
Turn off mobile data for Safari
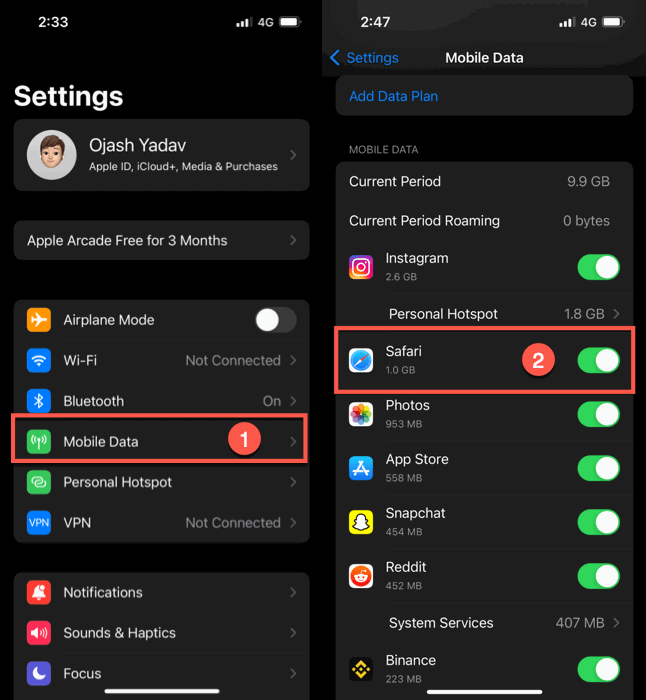(598, 360)
